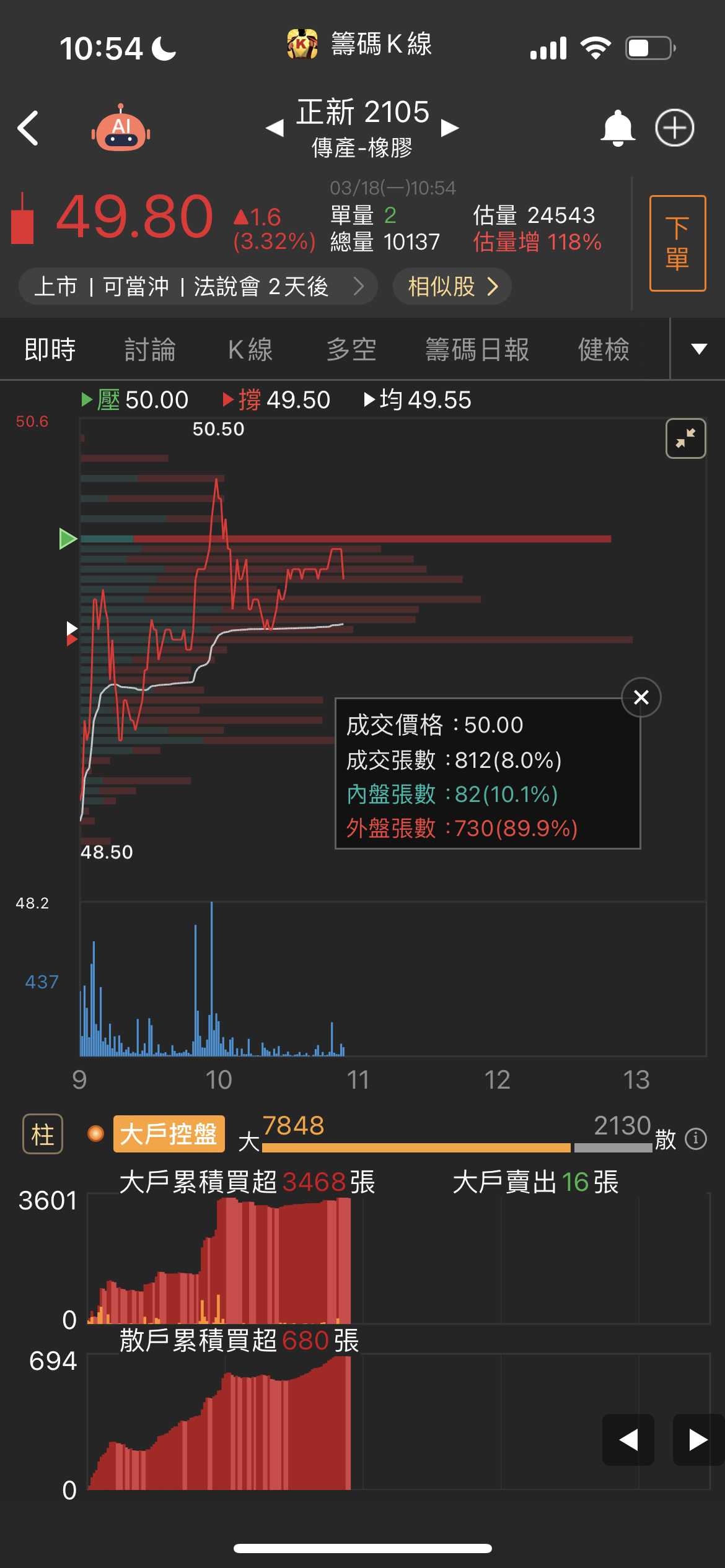Expand the tab overflow dropdown arrow

click(699, 349)
